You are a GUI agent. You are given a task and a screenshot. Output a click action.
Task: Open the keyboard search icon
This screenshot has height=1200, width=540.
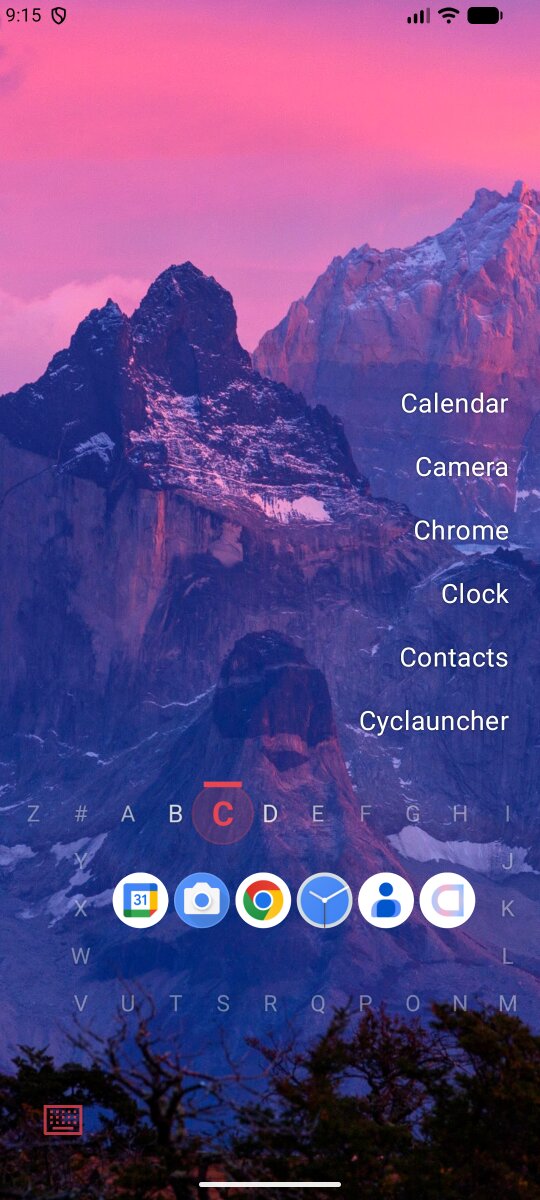63,1120
